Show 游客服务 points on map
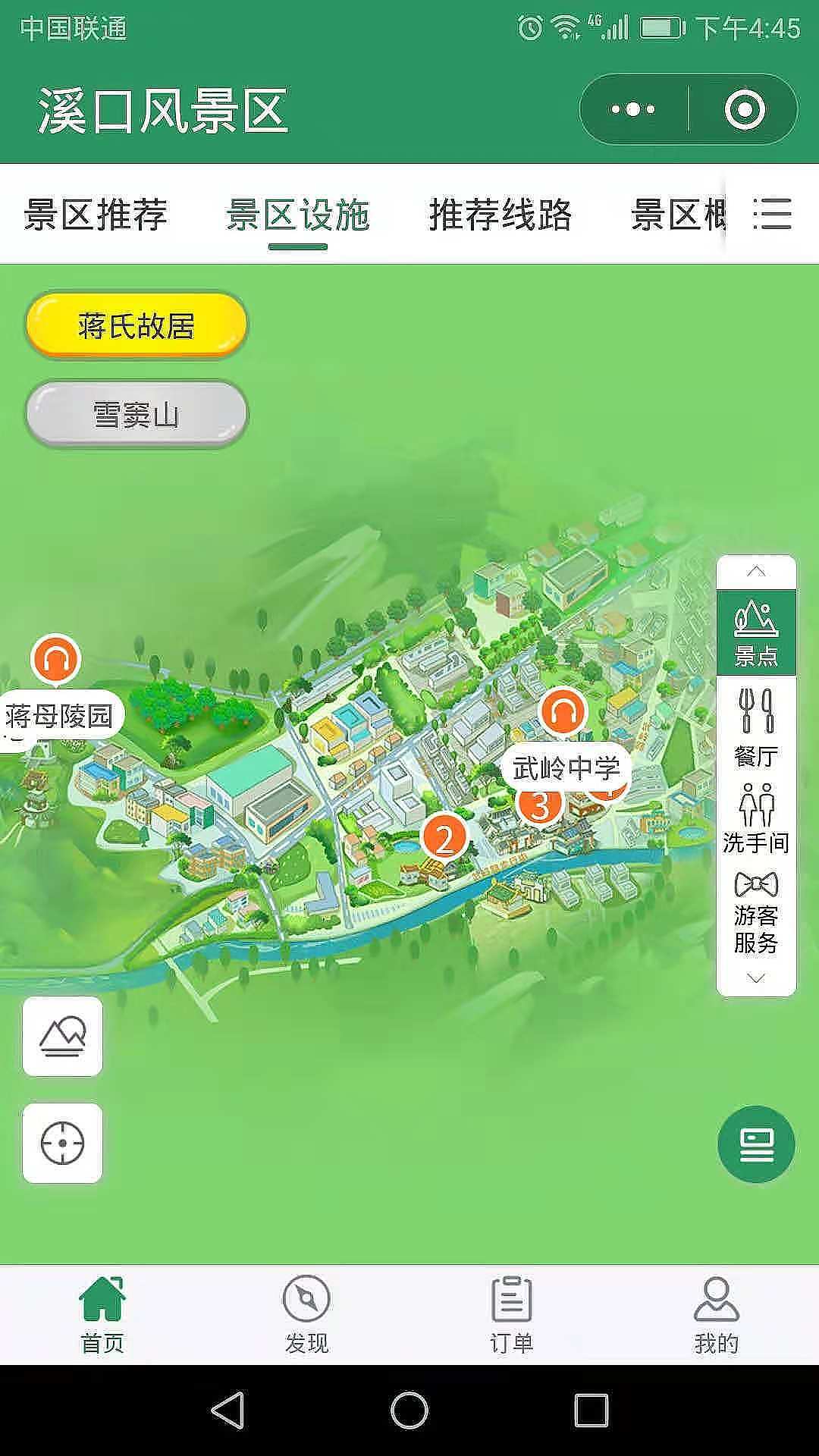 coord(756,913)
